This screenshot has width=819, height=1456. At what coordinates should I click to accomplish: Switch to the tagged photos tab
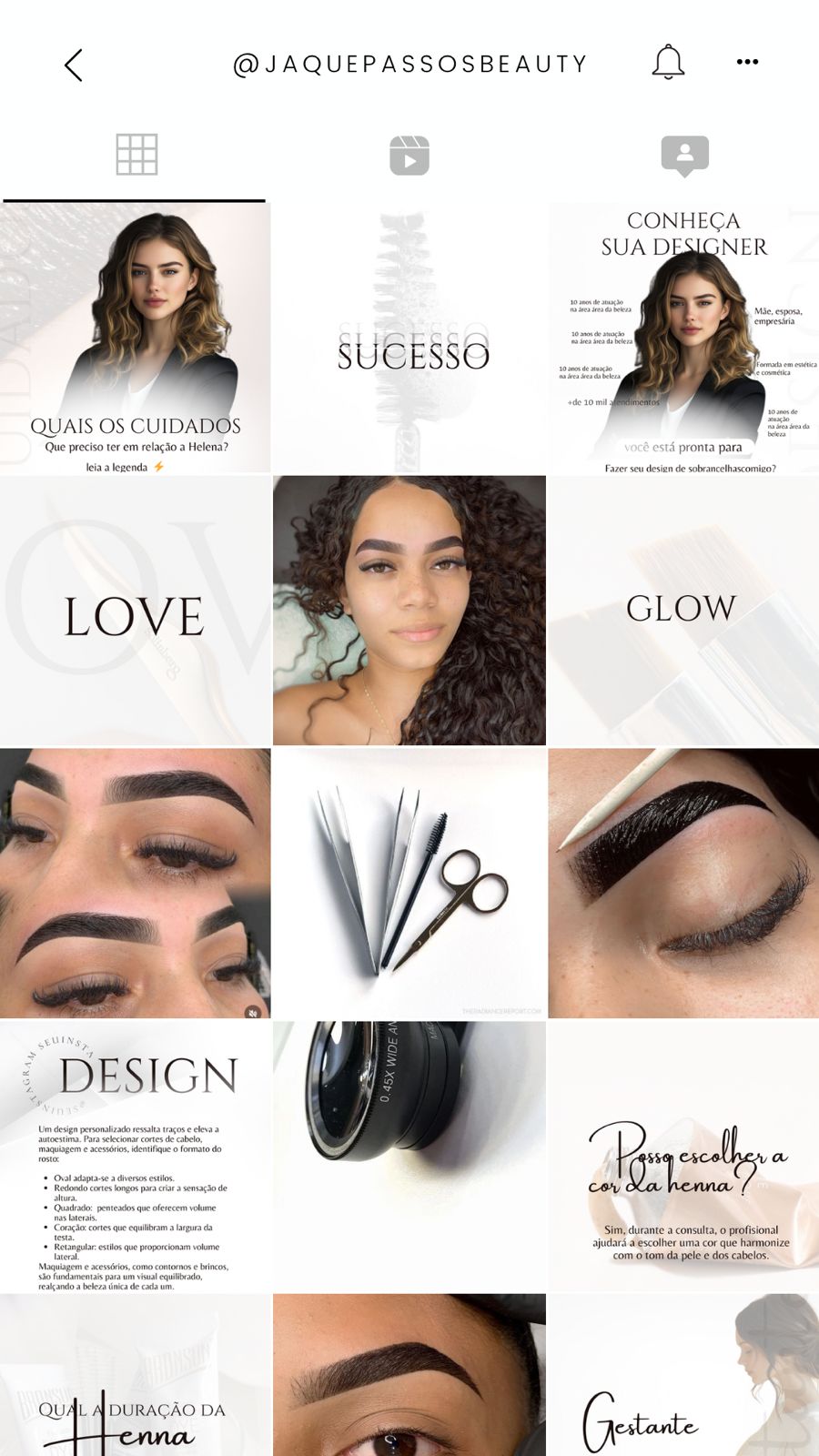click(x=684, y=156)
